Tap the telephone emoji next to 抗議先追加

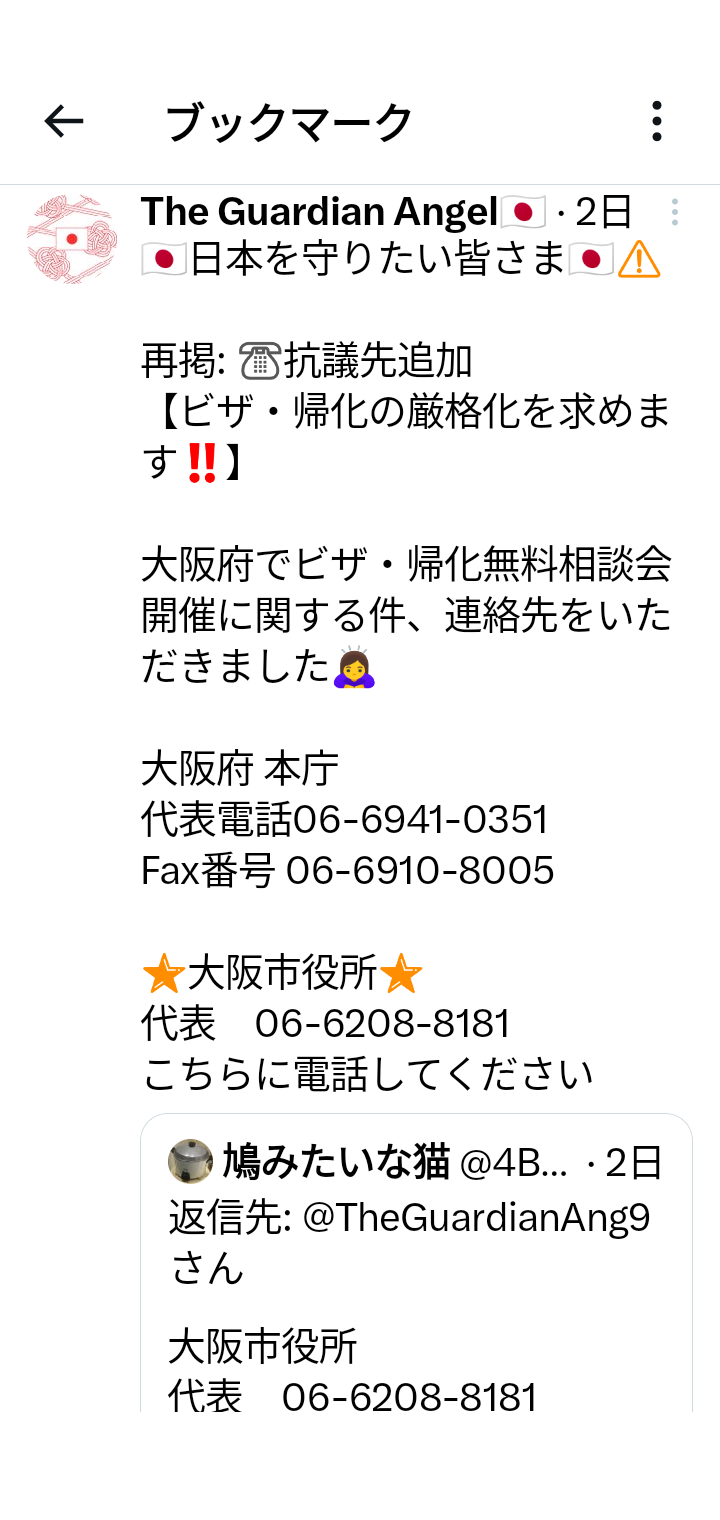coord(258,360)
